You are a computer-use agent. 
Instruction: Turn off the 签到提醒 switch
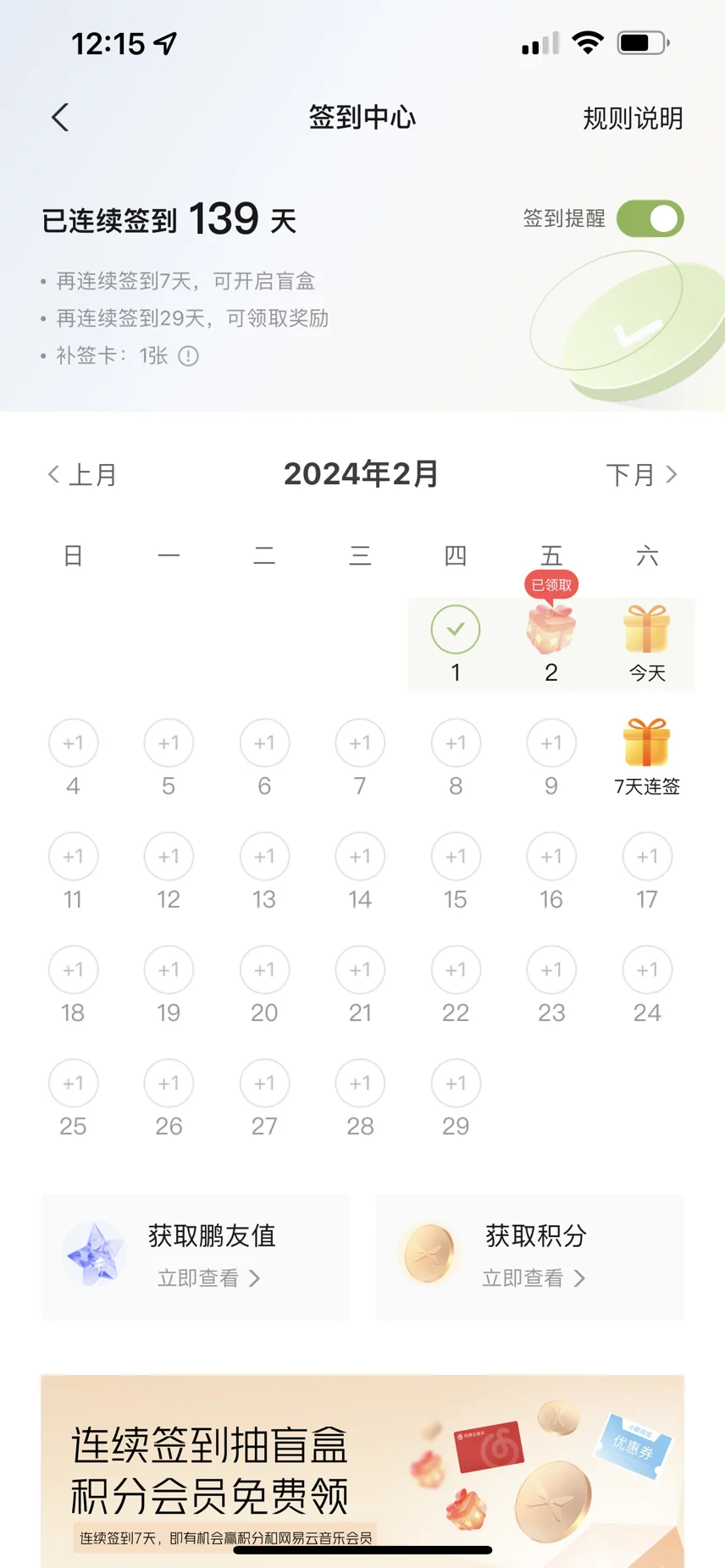pyautogui.click(x=650, y=218)
